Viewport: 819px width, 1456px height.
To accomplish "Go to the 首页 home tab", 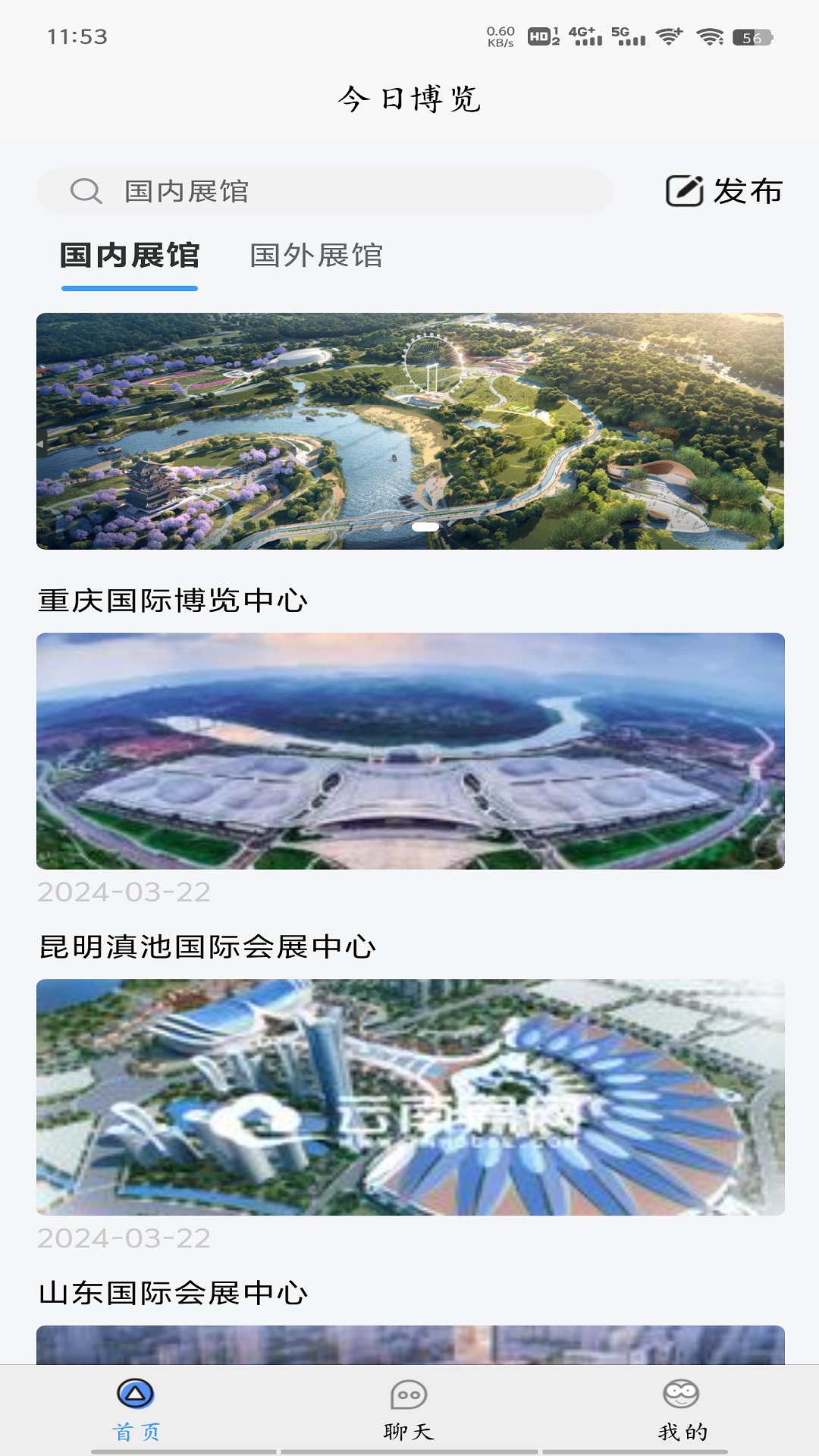I will [x=136, y=1410].
